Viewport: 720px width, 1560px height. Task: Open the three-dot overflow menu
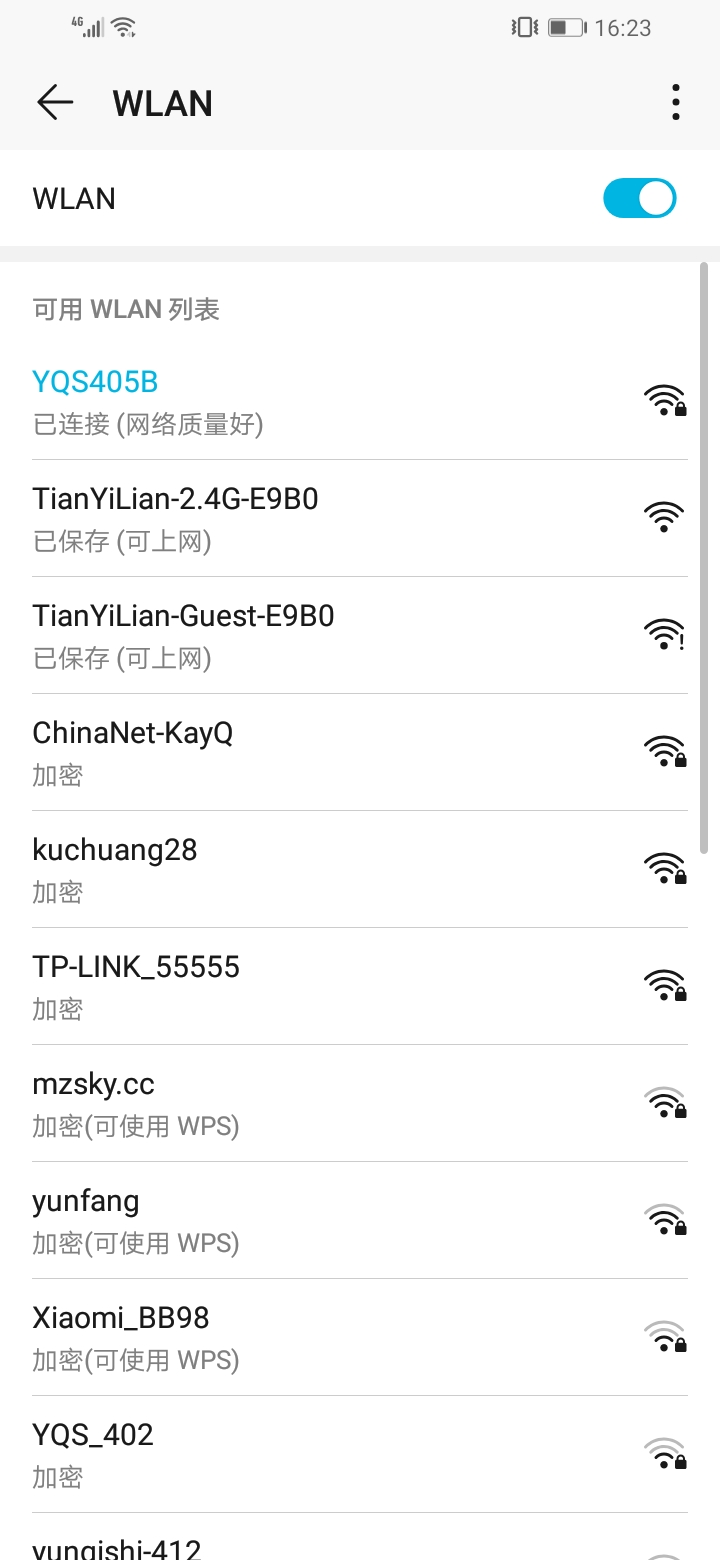(x=675, y=102)
